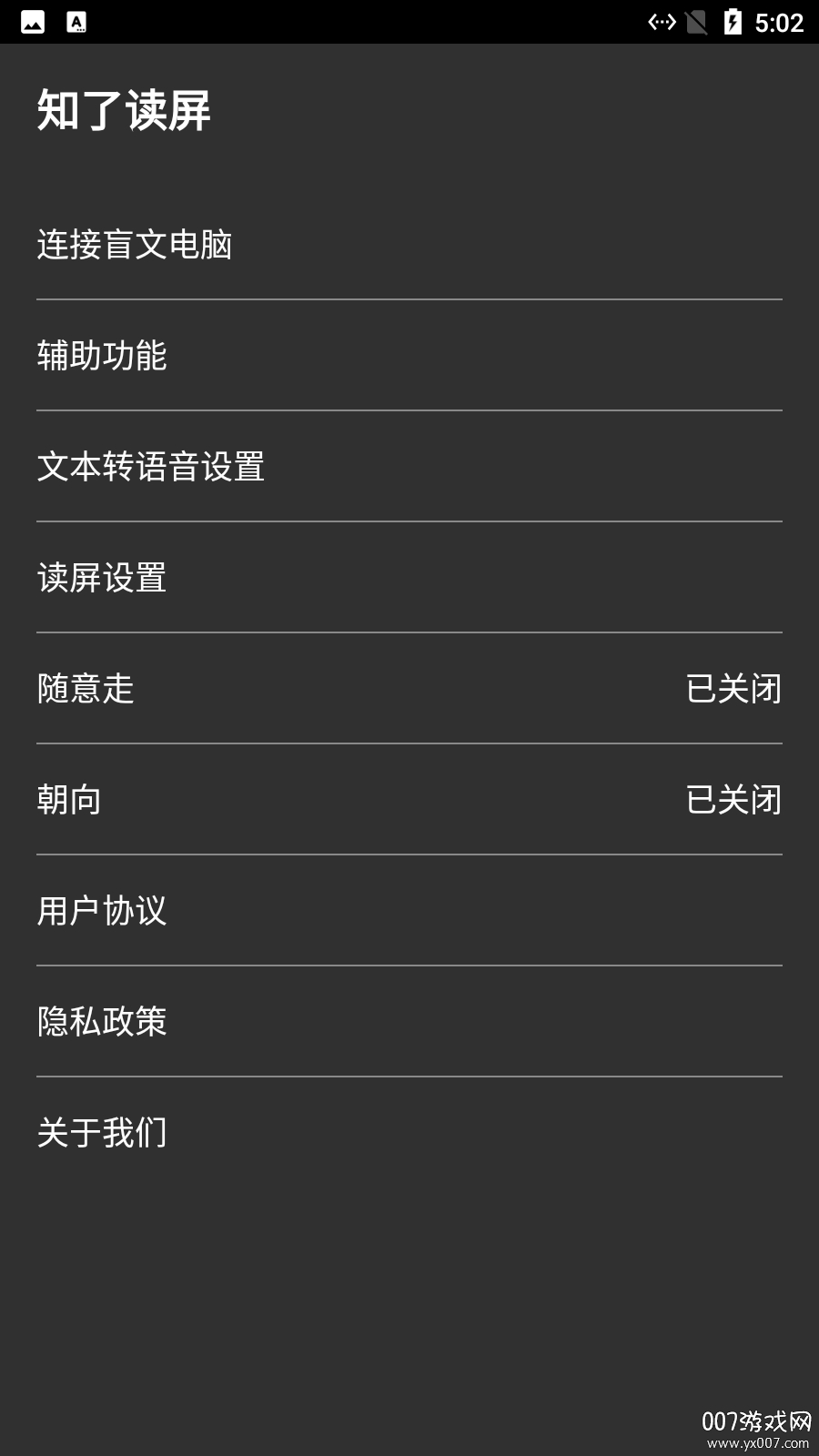The image size is (819, 1456).
Task: Tap the 5:02 clock in status bar
Action: click(779, 23)
